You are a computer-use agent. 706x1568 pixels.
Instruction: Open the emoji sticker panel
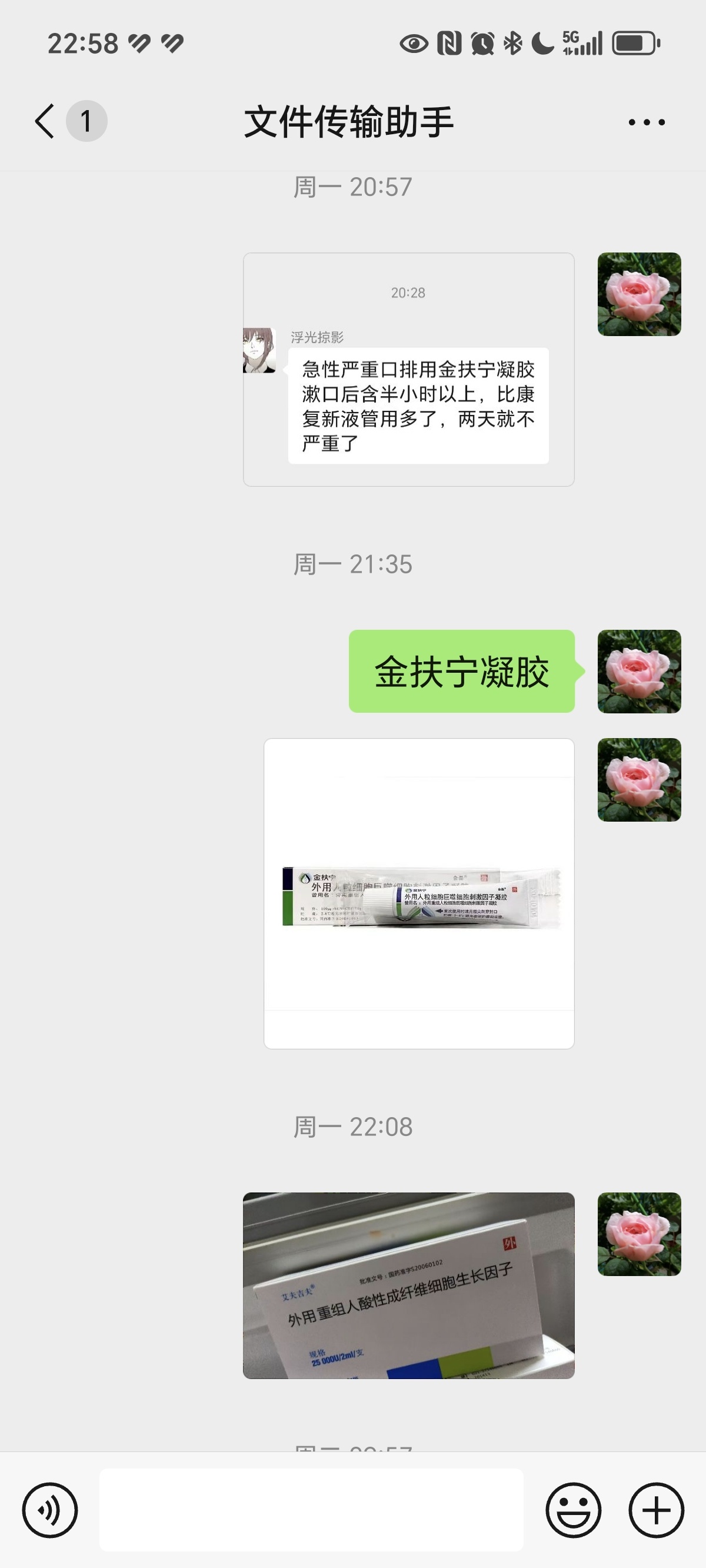(572, 1510)
